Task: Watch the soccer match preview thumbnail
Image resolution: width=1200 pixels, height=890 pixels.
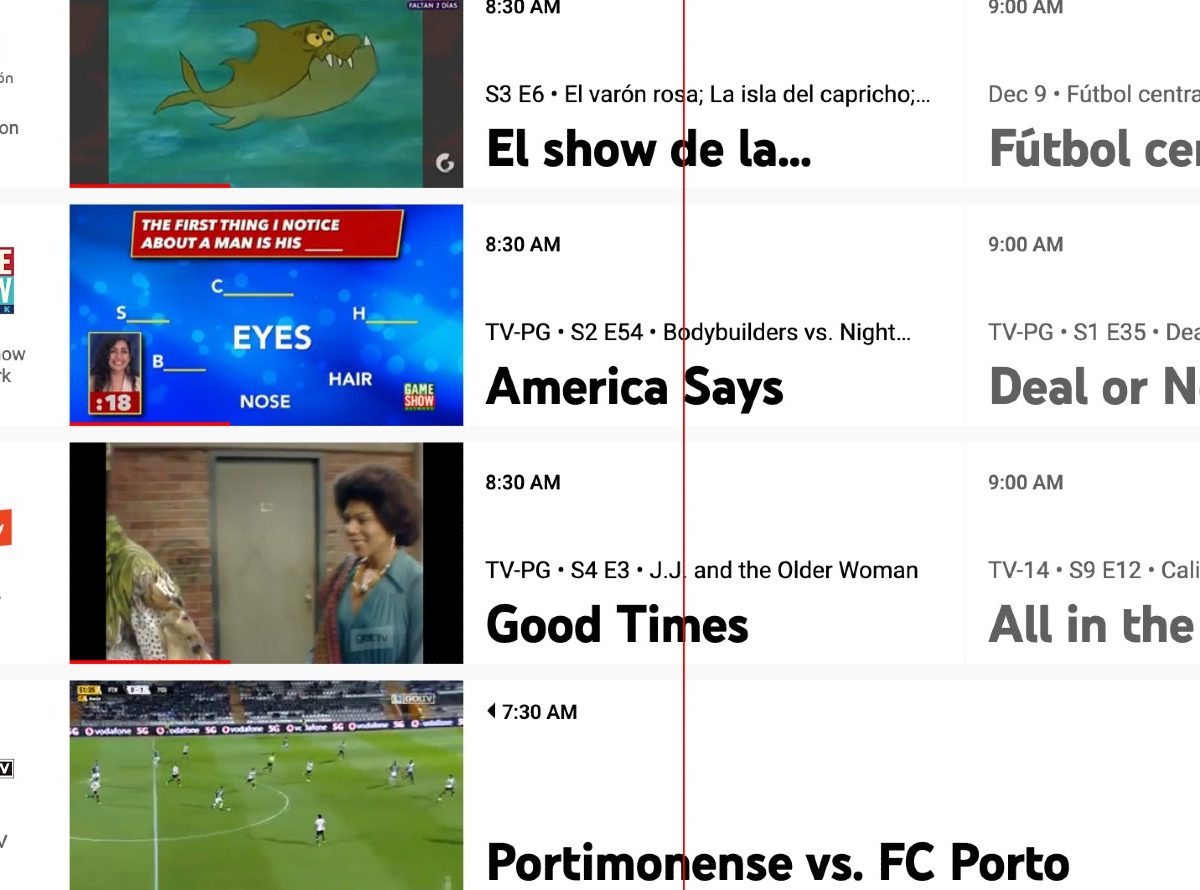Action: pos(266,785)
